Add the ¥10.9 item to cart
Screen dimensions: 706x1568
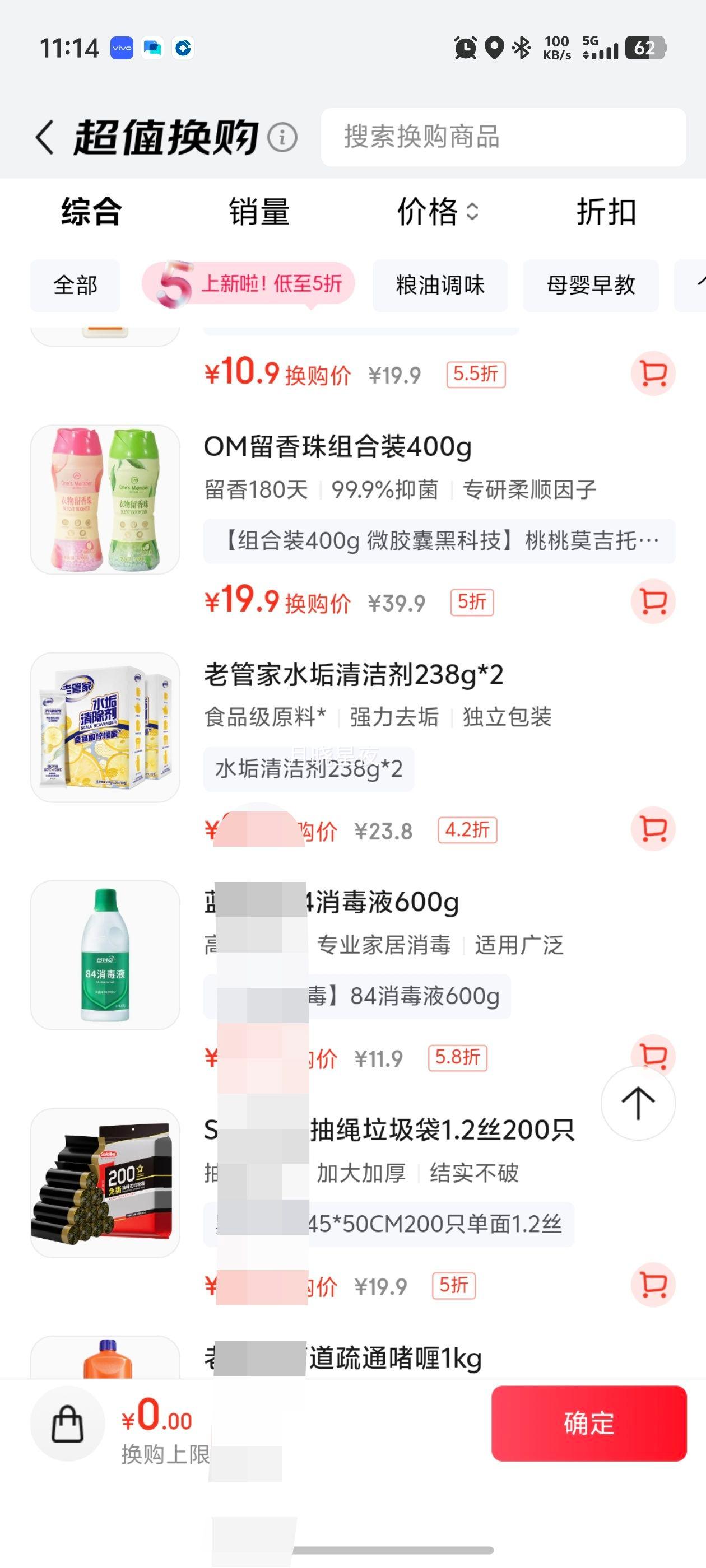pyautogui.click(x=653, y=373)
